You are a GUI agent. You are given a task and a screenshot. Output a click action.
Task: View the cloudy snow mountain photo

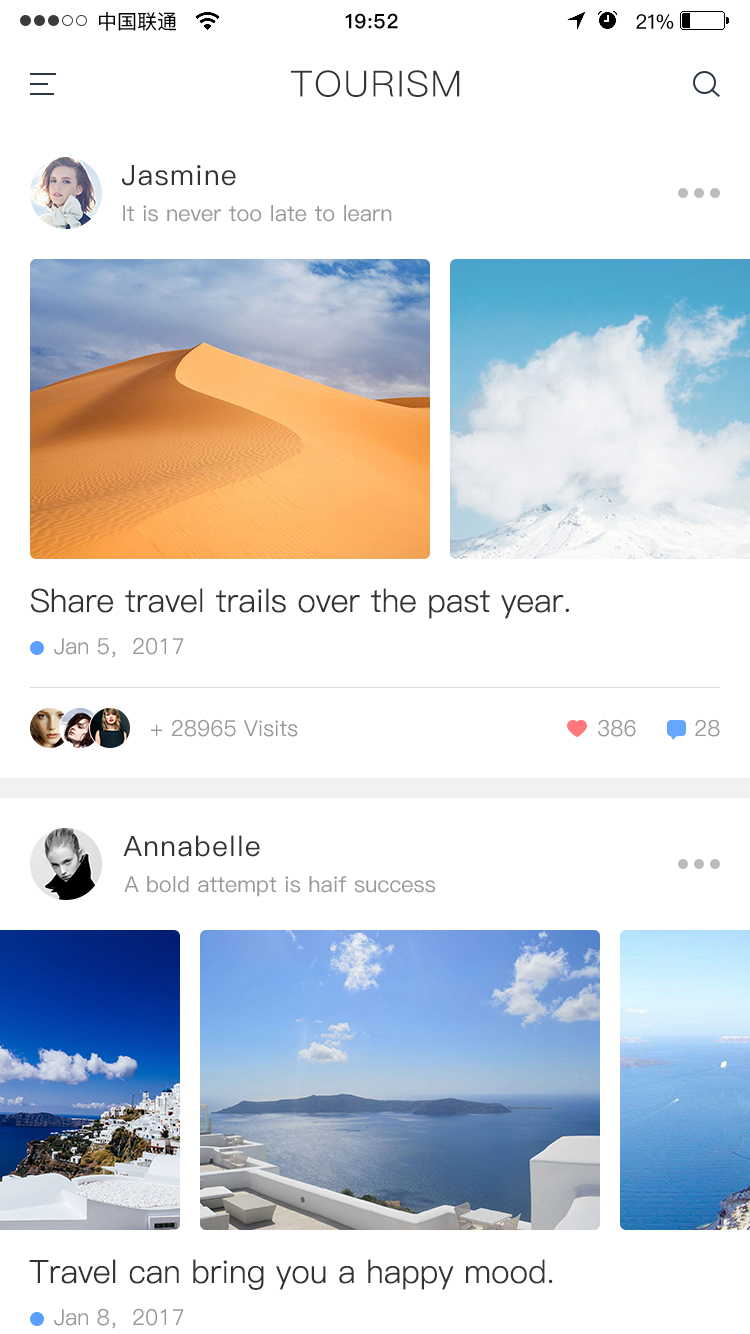[600, 409]
